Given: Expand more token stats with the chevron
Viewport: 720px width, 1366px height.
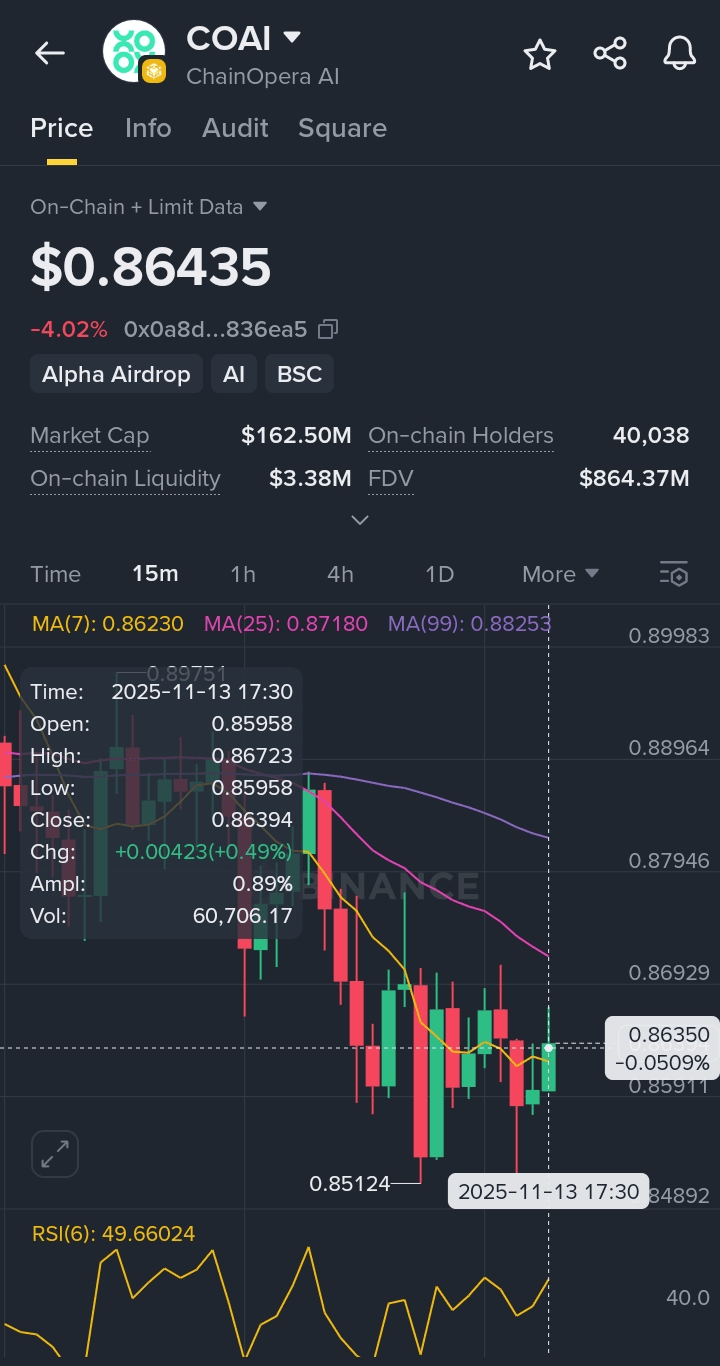Looking at the screenshot, I should 360,520.
